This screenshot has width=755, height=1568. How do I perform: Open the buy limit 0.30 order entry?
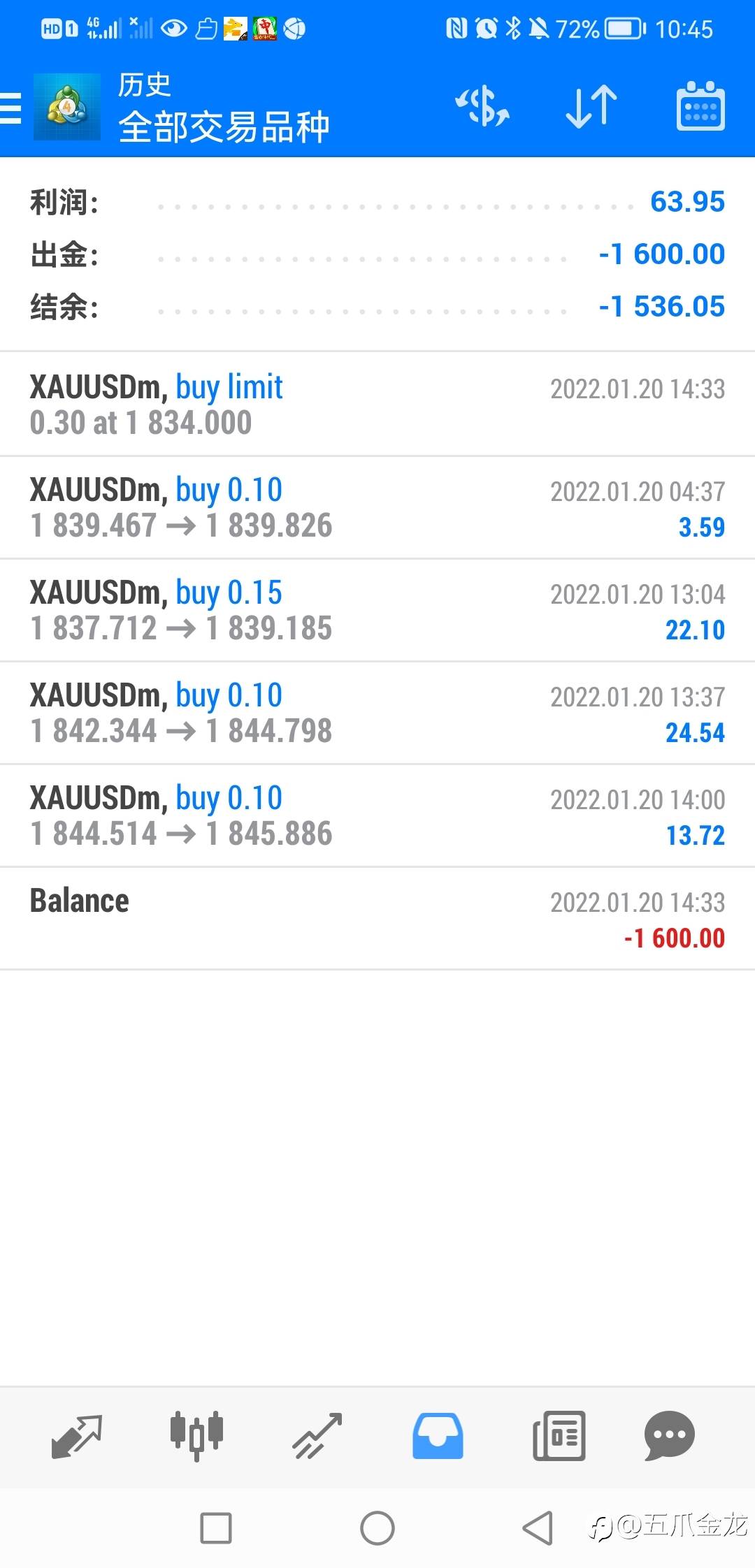pos(377,404)
